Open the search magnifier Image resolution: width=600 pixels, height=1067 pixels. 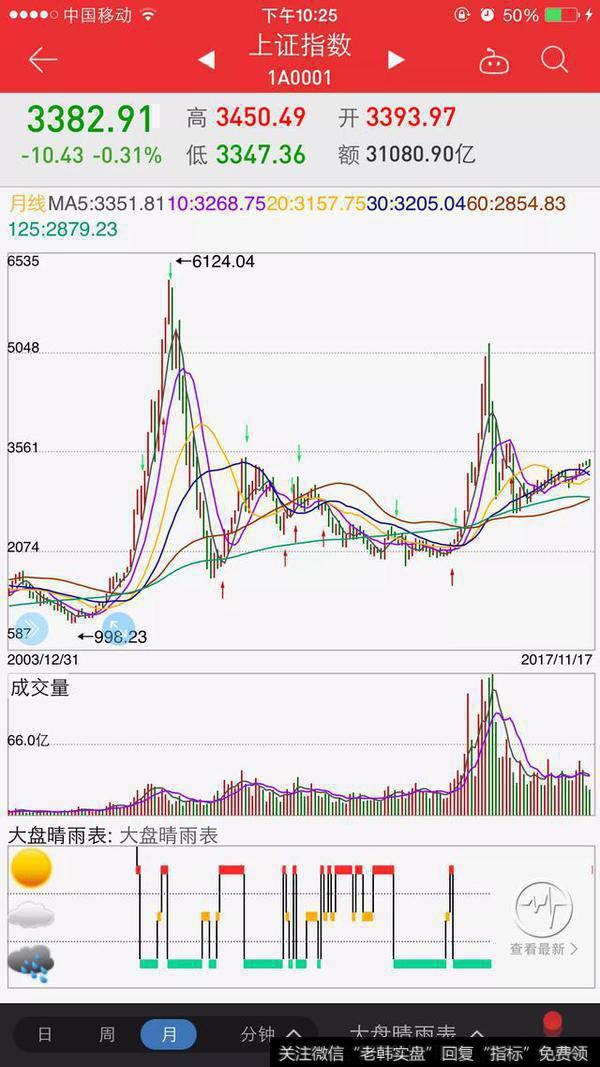(x=555, y=60)
